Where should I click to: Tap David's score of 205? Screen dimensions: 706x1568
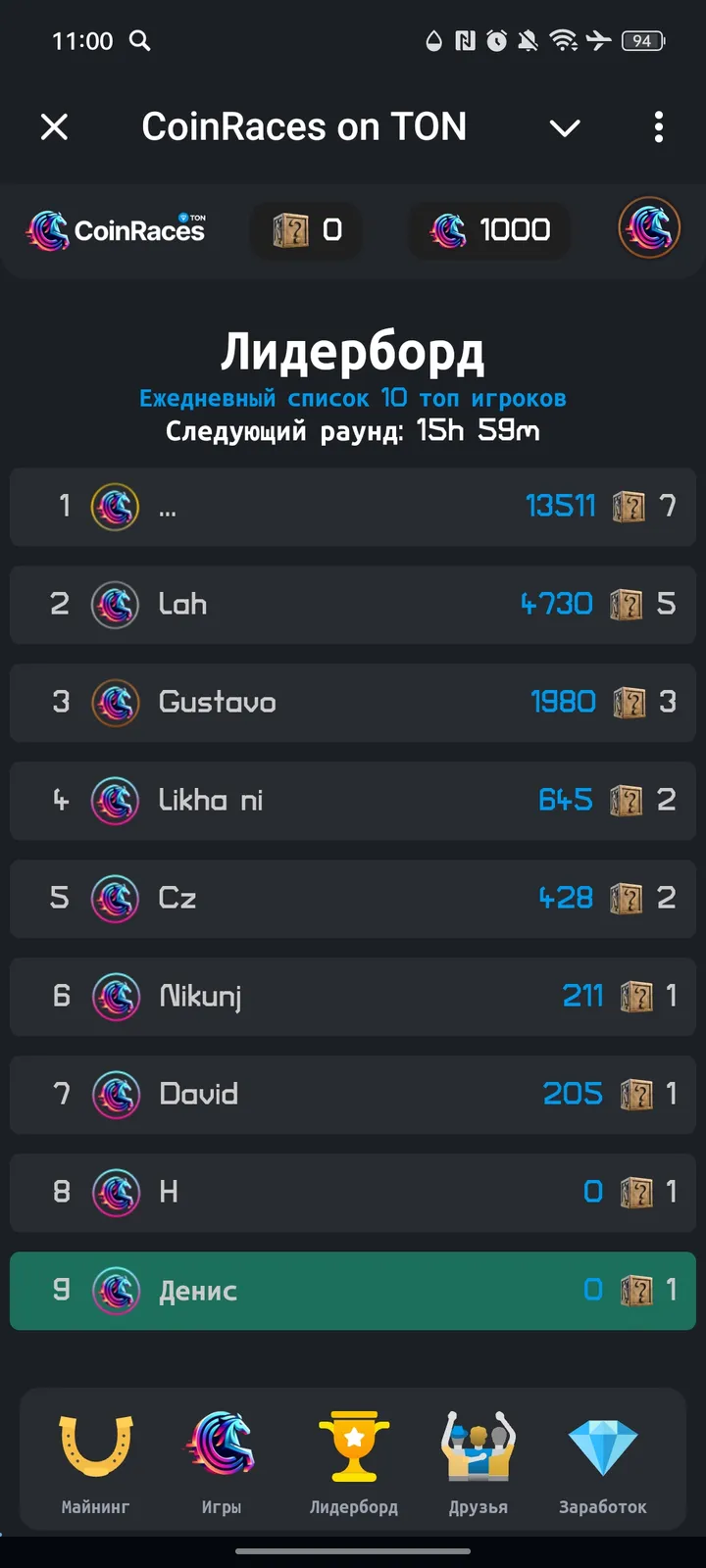[x=573, y=1095]
